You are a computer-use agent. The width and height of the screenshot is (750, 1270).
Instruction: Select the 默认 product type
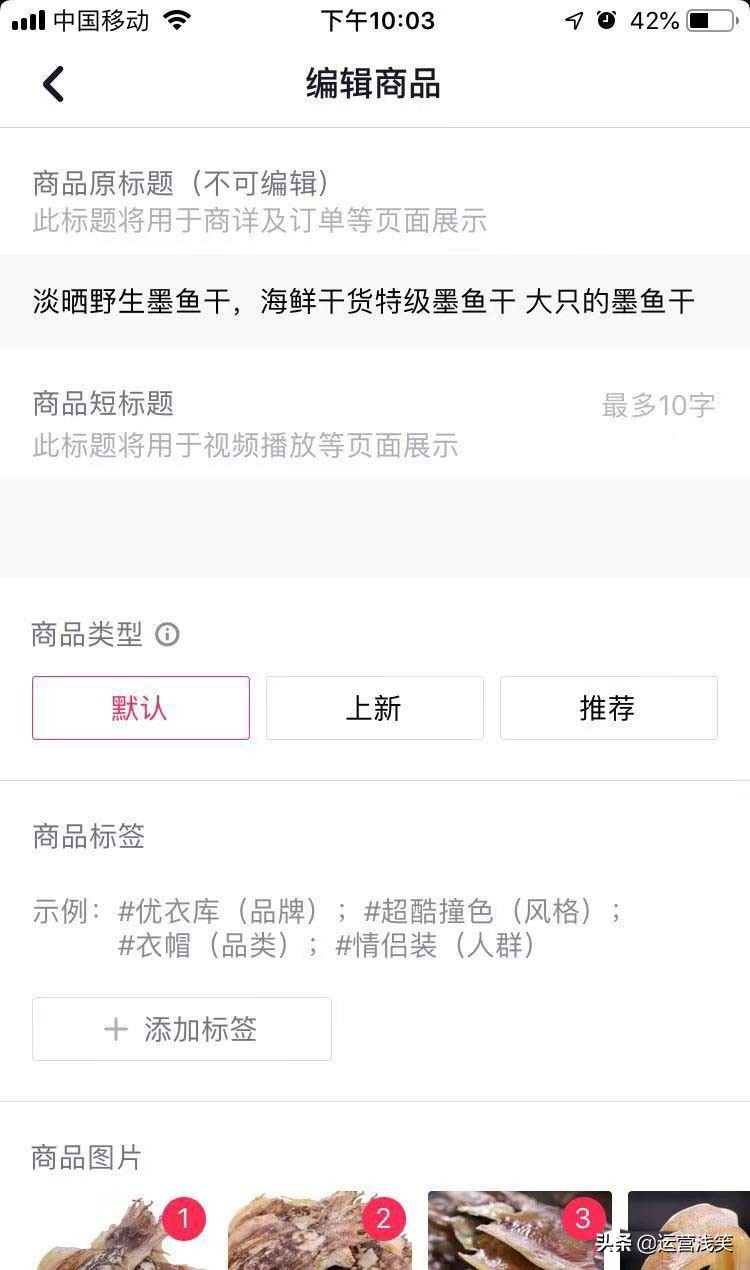click(140, 708)
